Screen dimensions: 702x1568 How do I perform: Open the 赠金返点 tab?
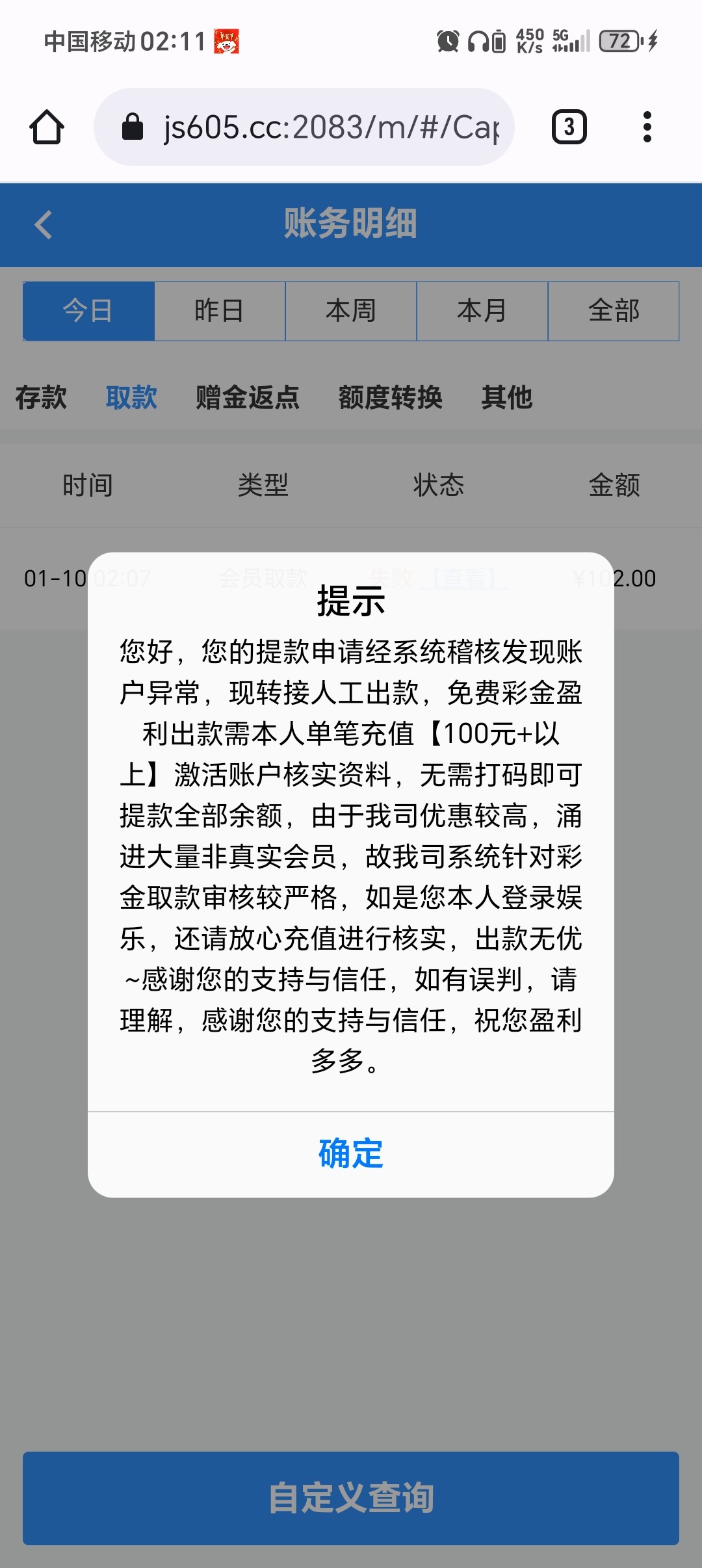pos(248,397)
